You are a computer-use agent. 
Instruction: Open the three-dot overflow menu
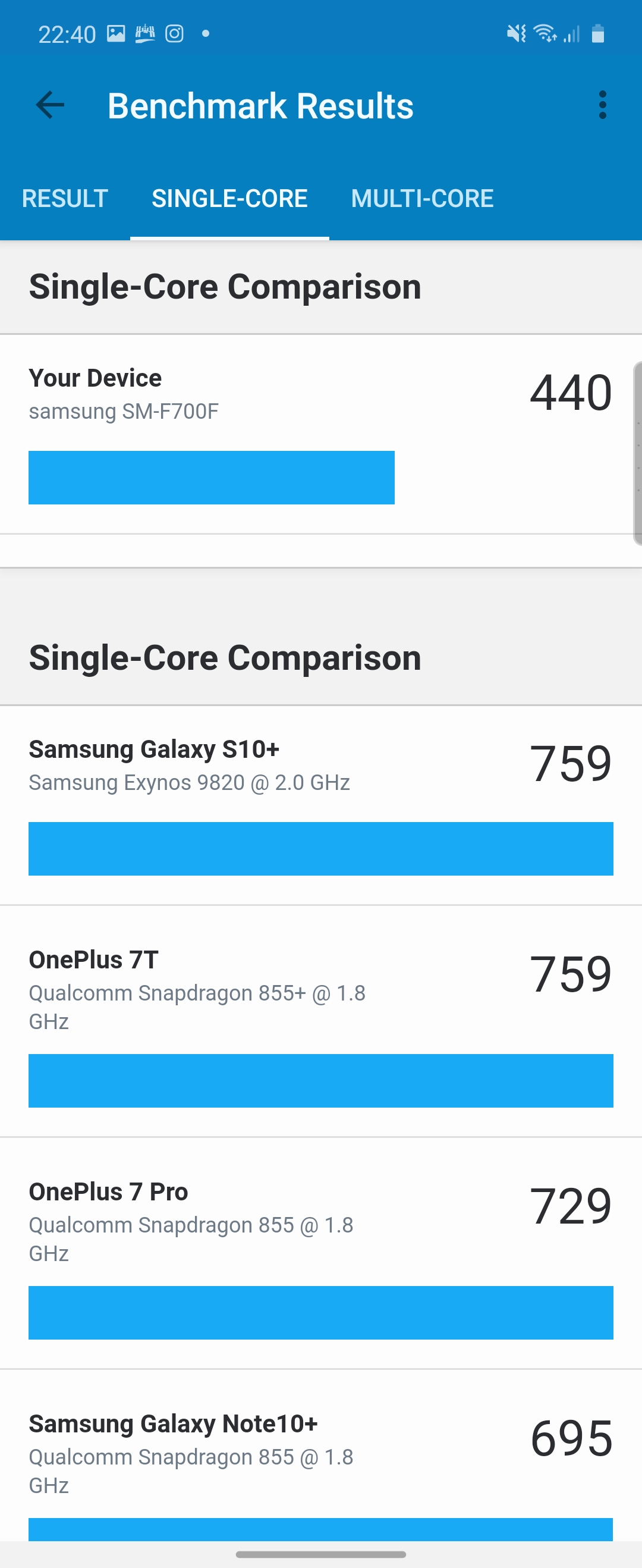[x=602, y=105]
